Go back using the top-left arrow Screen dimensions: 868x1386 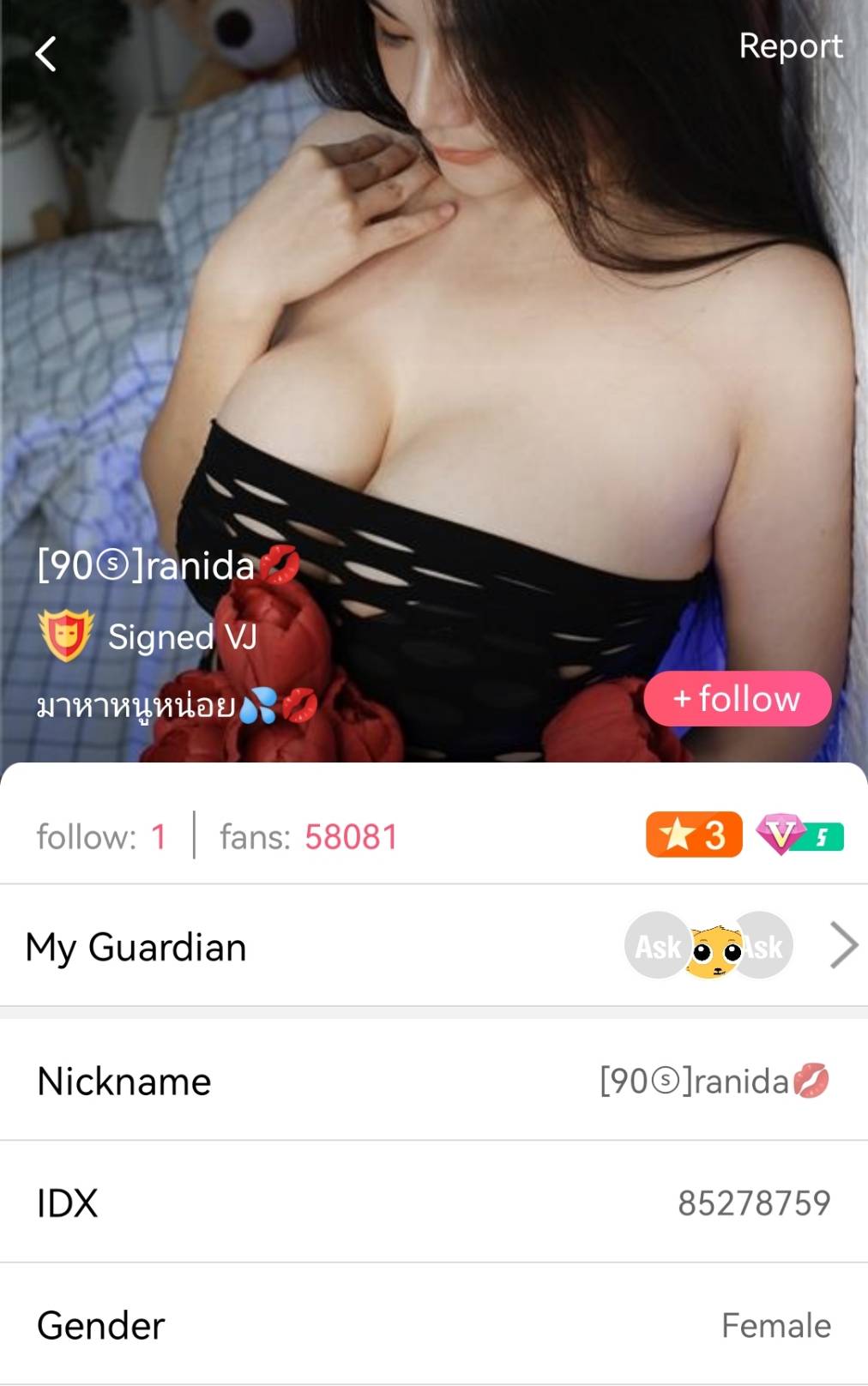click(x=45, y=53)
